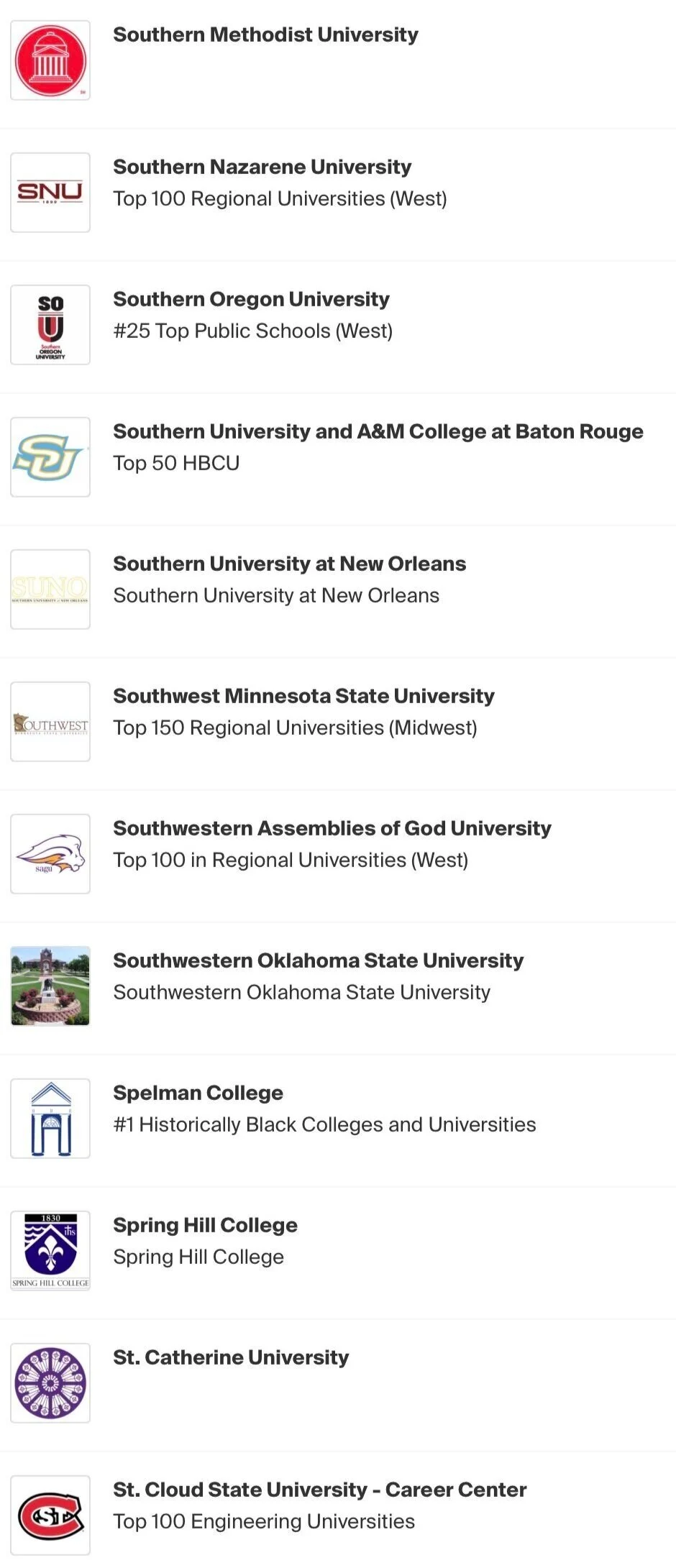Open Spring Hill College
This screenshot has width=676, height=1568.
pyautogui.click(x=205, y=1226)
